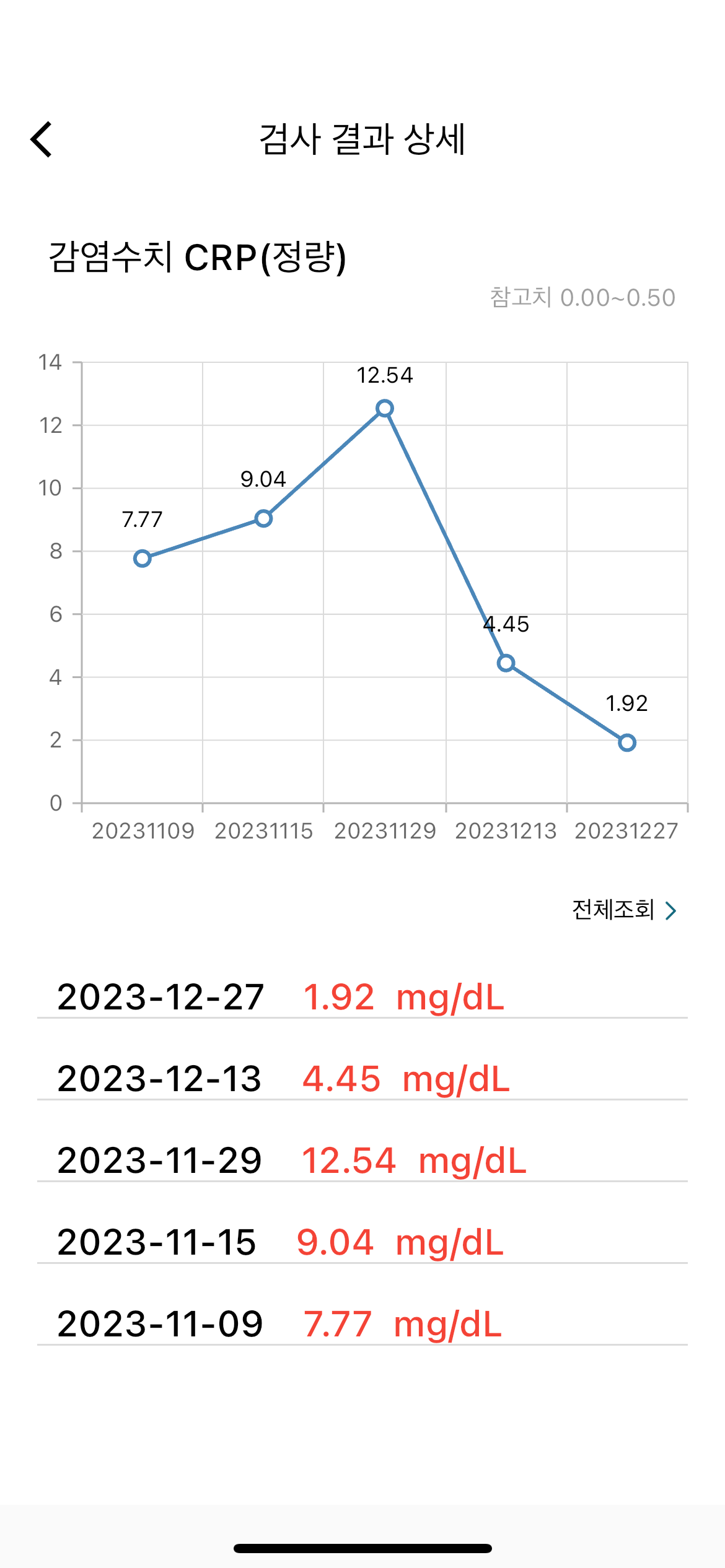
Task: Open the 전체조회 link to view all results
Action: click(624, 910)
